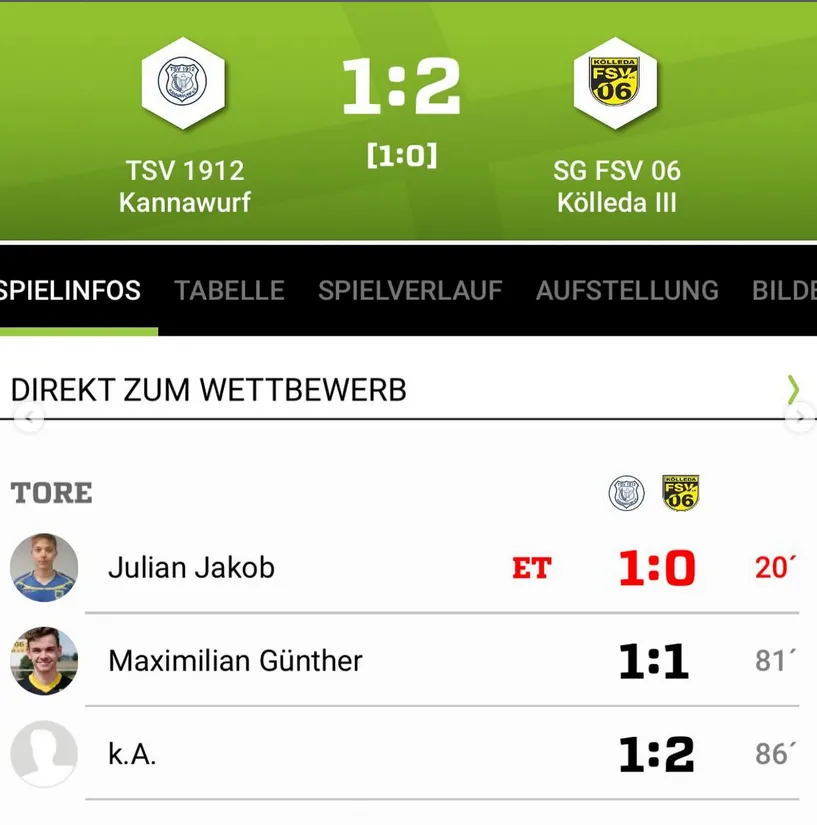817x825 pixels.
Task: Open the Aufstellung tab
Action: 627,291
